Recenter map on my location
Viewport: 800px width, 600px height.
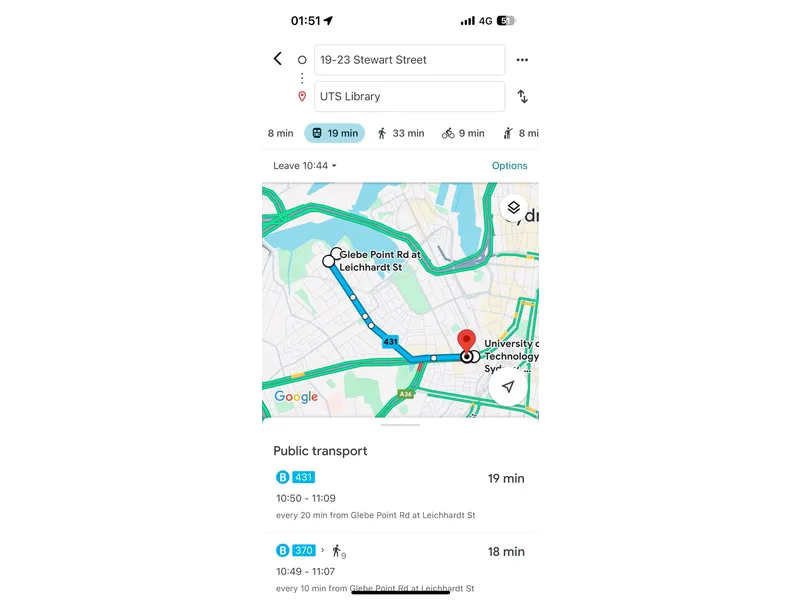tap(508, 387)
